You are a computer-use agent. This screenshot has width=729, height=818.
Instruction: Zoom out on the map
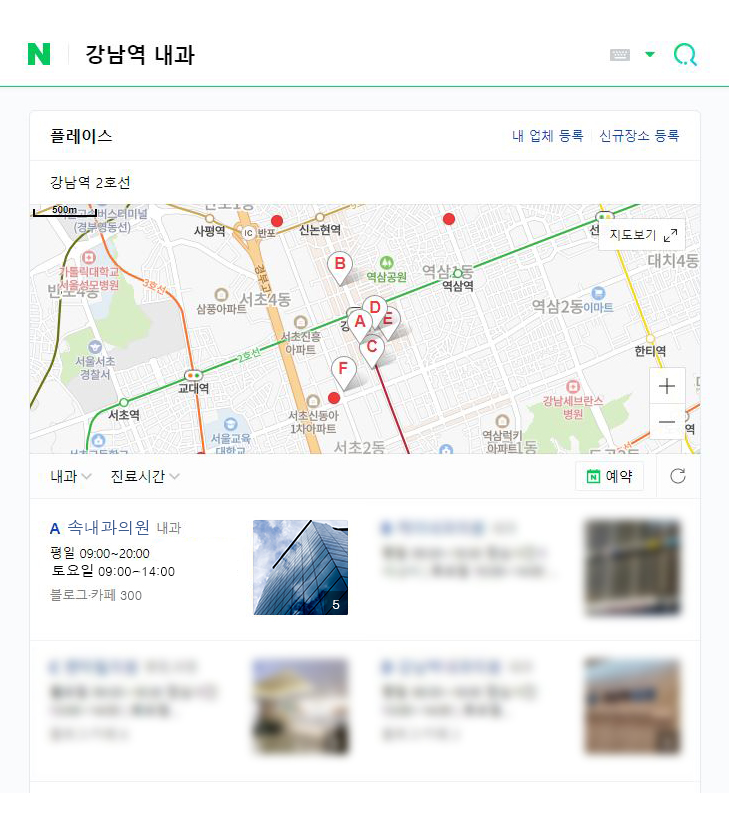pos(667,422)
